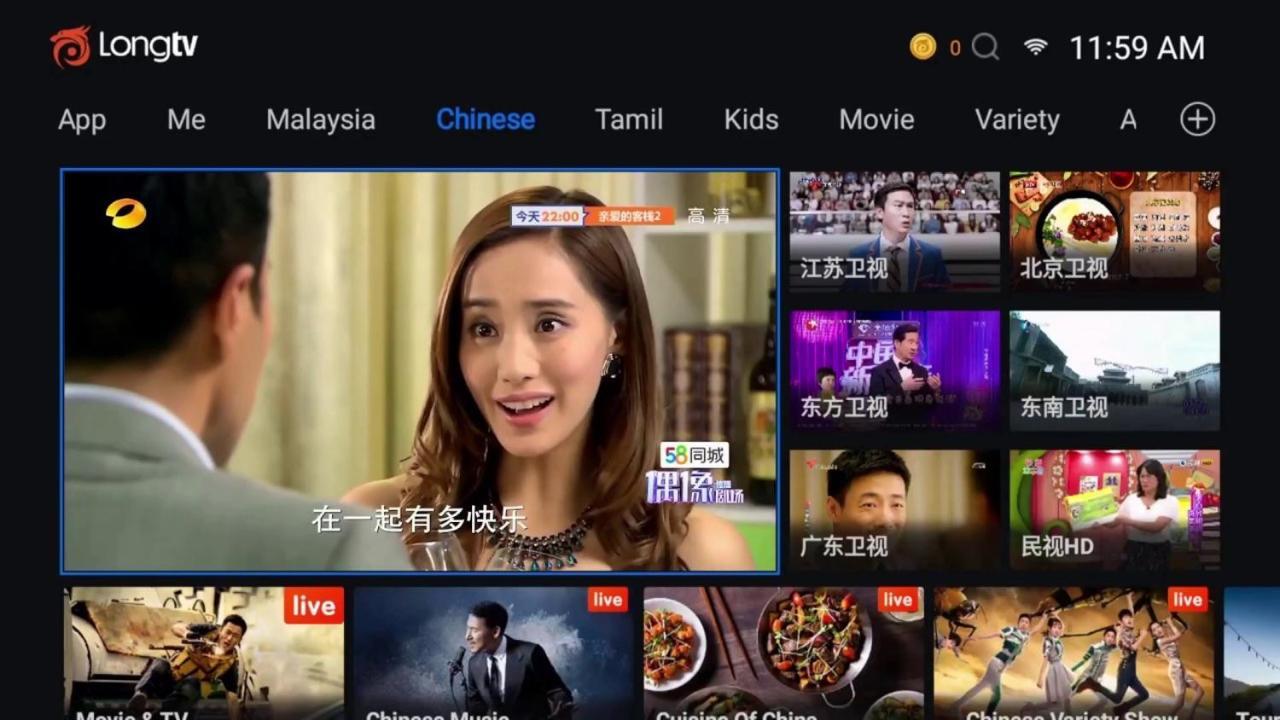Switch to the Movie tab
Viewport: 1280px width, 720px height.
[876, 120]
